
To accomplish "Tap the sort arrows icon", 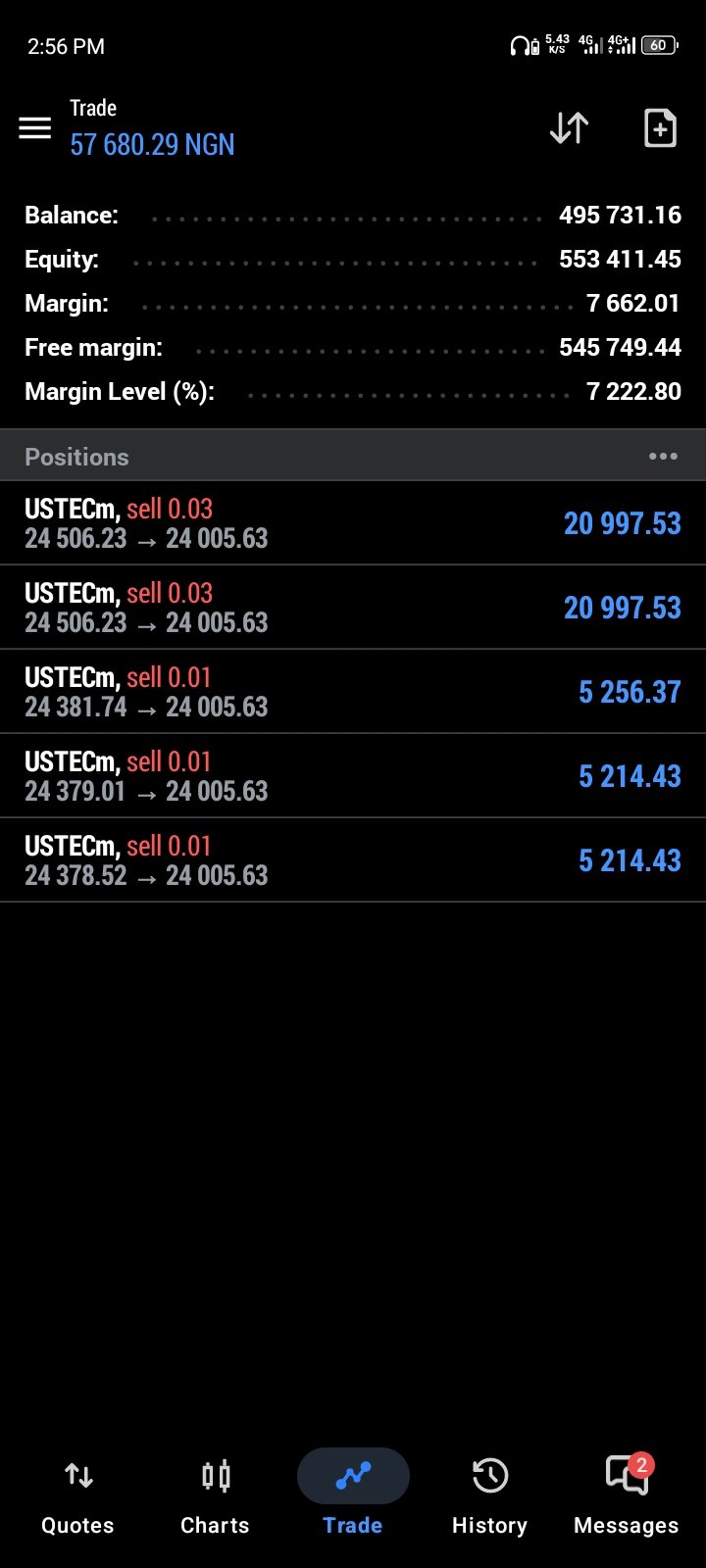I will pos(569,128).
